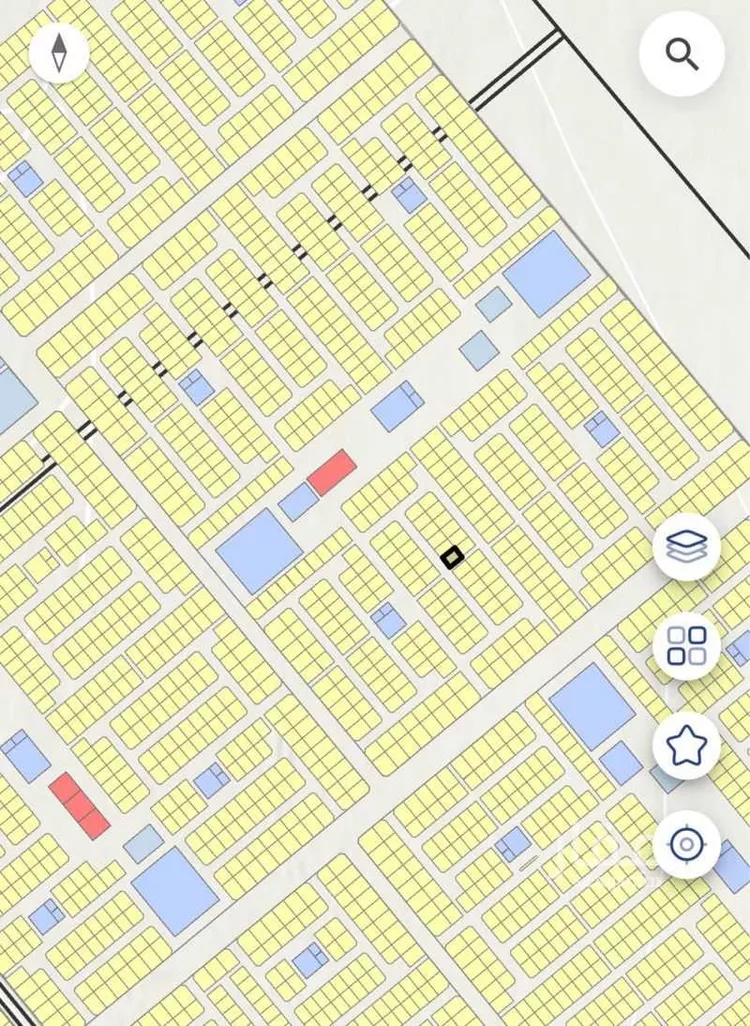Open favorites with the star button

point(687,745)
